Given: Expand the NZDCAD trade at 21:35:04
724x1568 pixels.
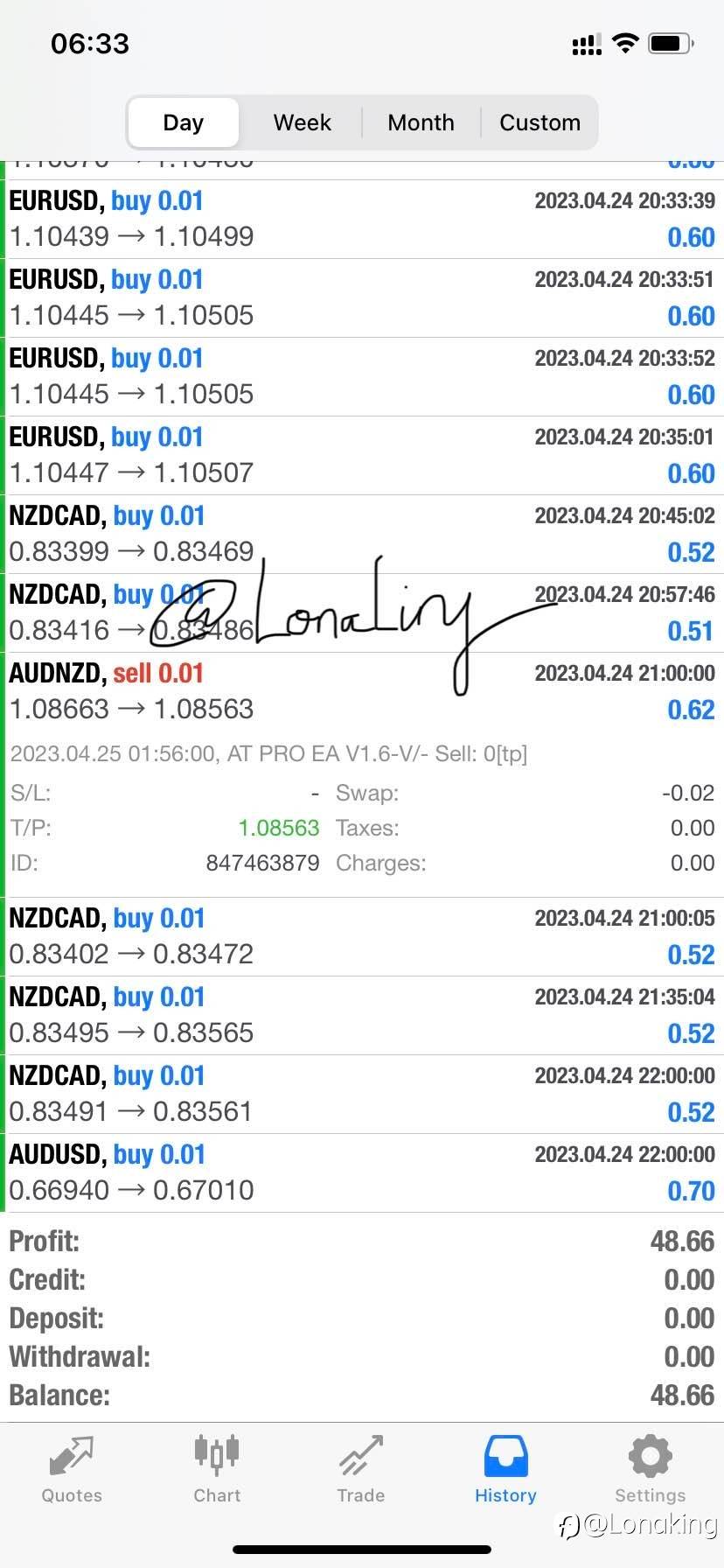Looking at the screenshot, I should point(362,1015).
